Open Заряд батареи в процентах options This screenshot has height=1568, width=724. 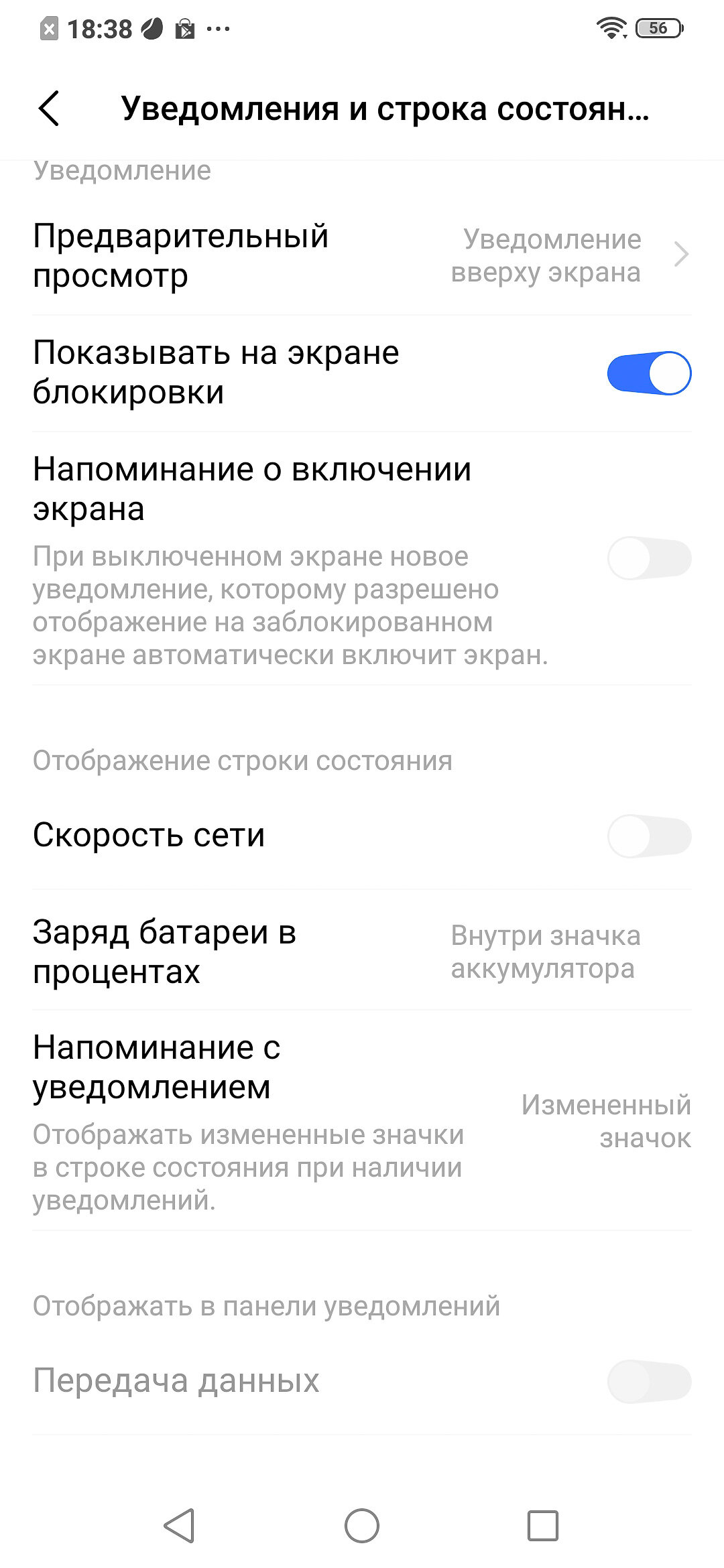[362, 952]
